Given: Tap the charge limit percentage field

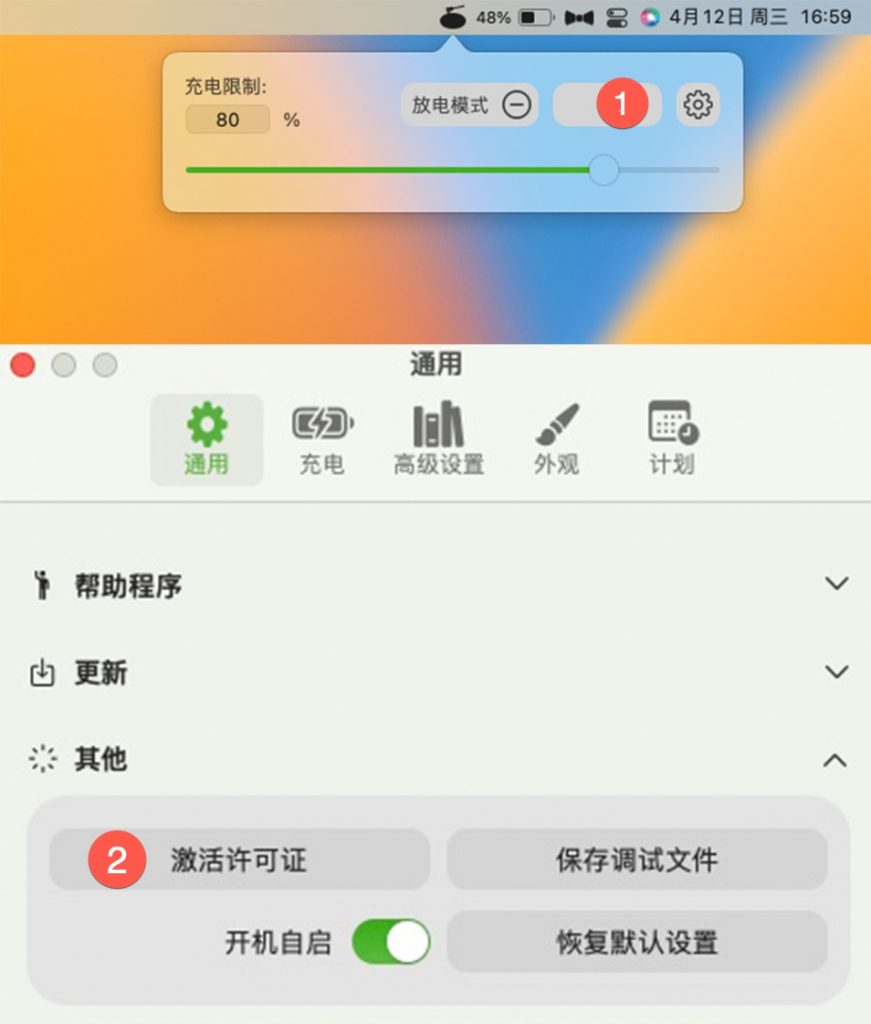Looking at the screenshot, I should click(x=228, y=120).
